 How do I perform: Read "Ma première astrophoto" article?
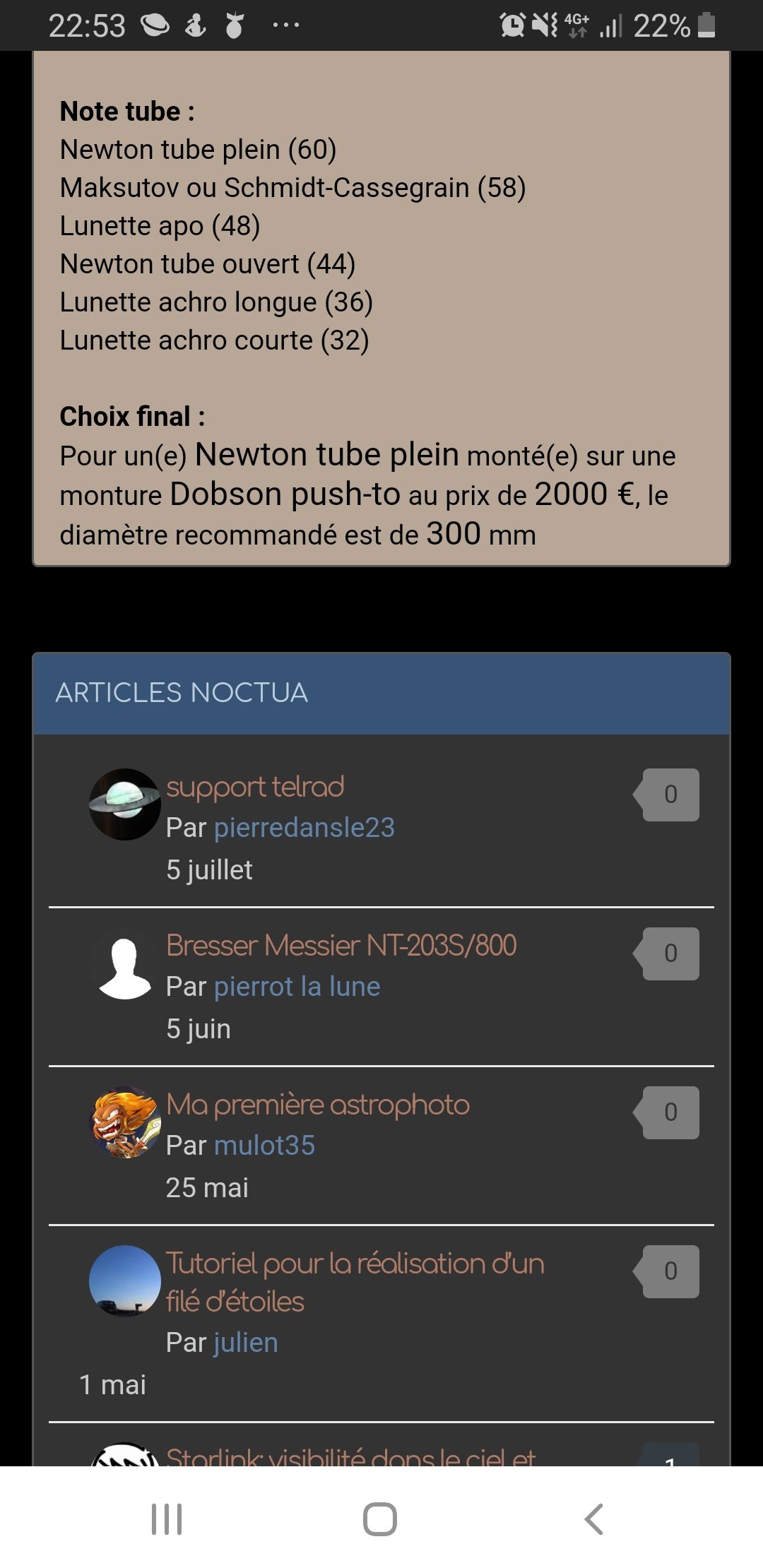tap(317, 1105)
